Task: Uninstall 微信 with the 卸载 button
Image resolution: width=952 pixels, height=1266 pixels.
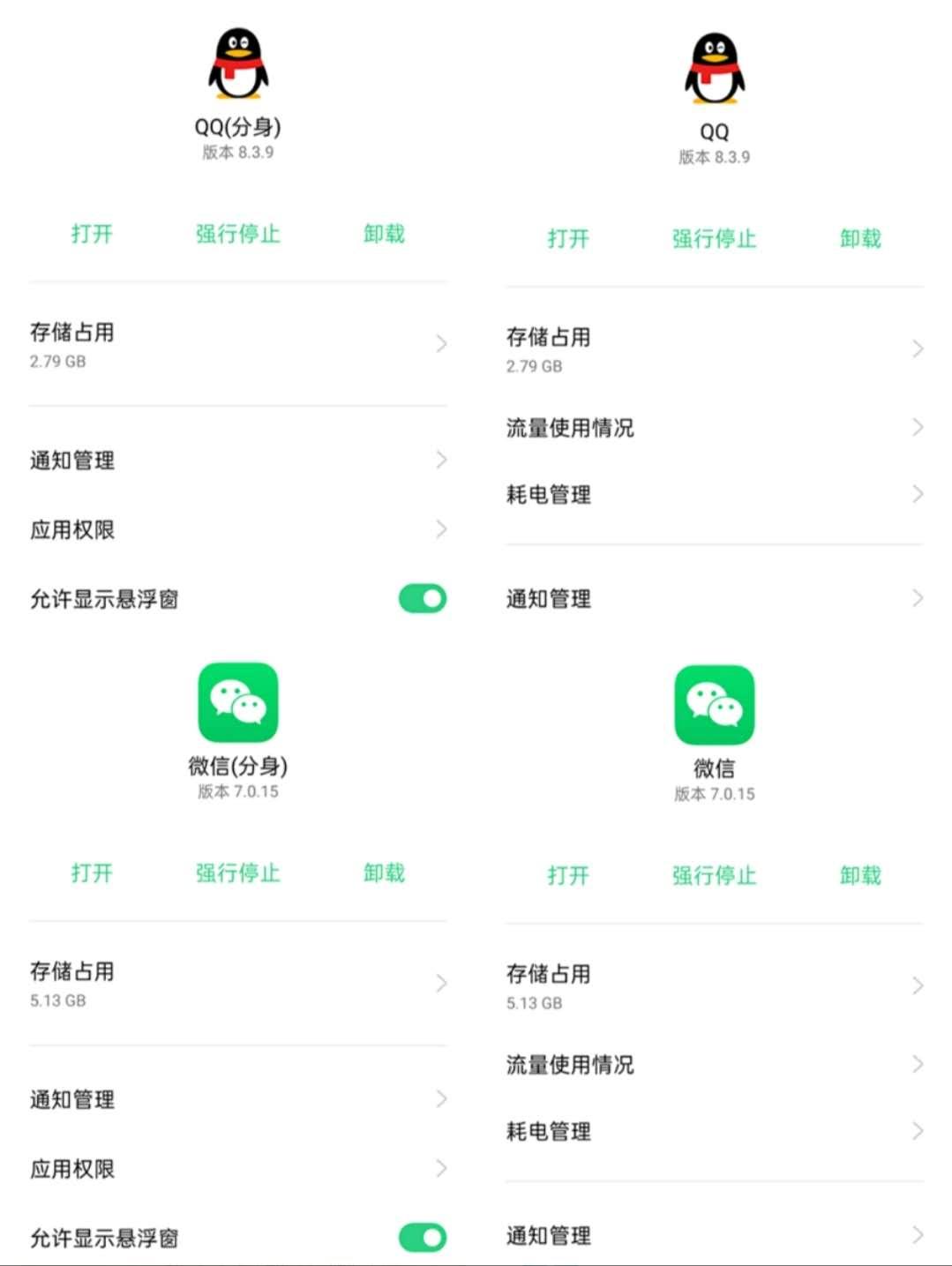Action: click(859, 876)
